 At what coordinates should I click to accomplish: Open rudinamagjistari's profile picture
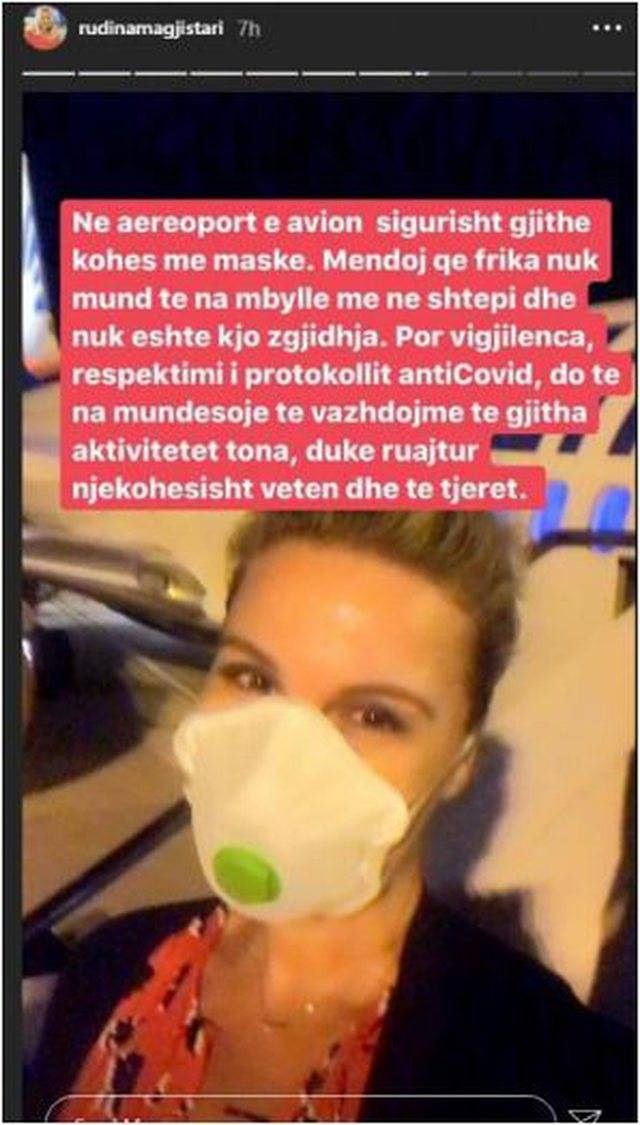(44, 29)
